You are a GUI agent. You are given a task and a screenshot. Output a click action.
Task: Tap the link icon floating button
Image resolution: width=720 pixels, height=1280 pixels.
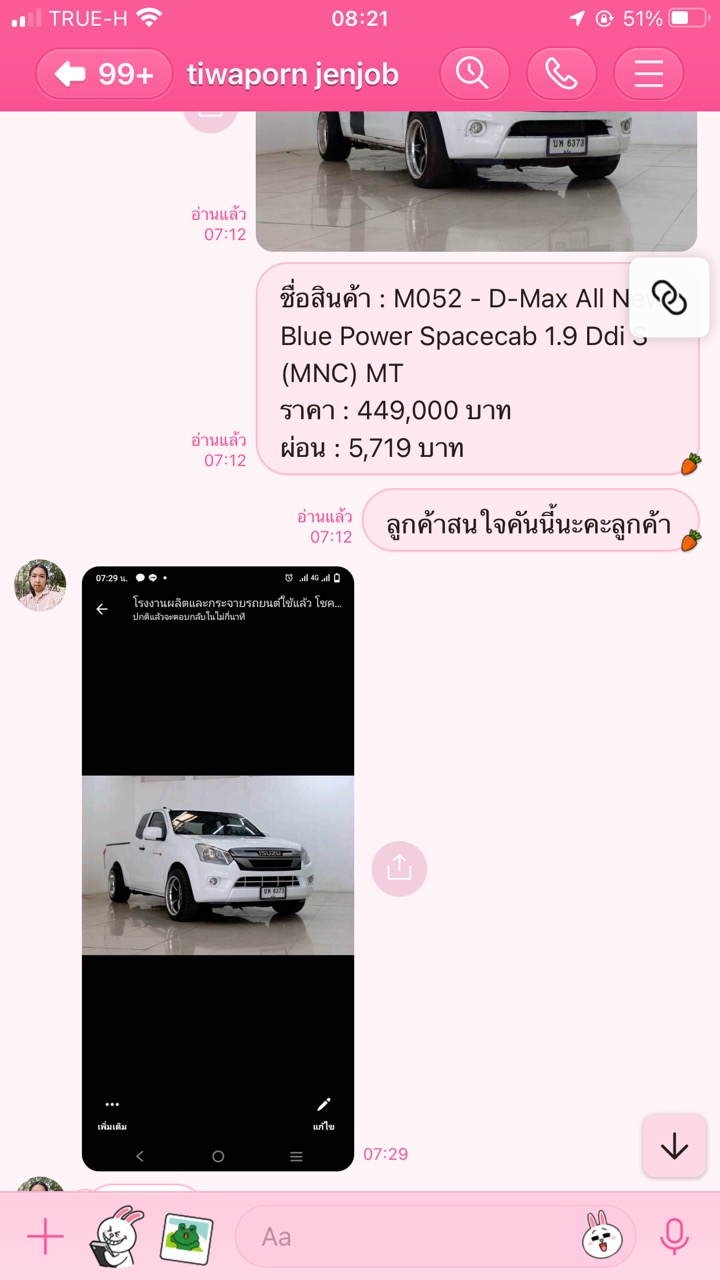[669, 297]
